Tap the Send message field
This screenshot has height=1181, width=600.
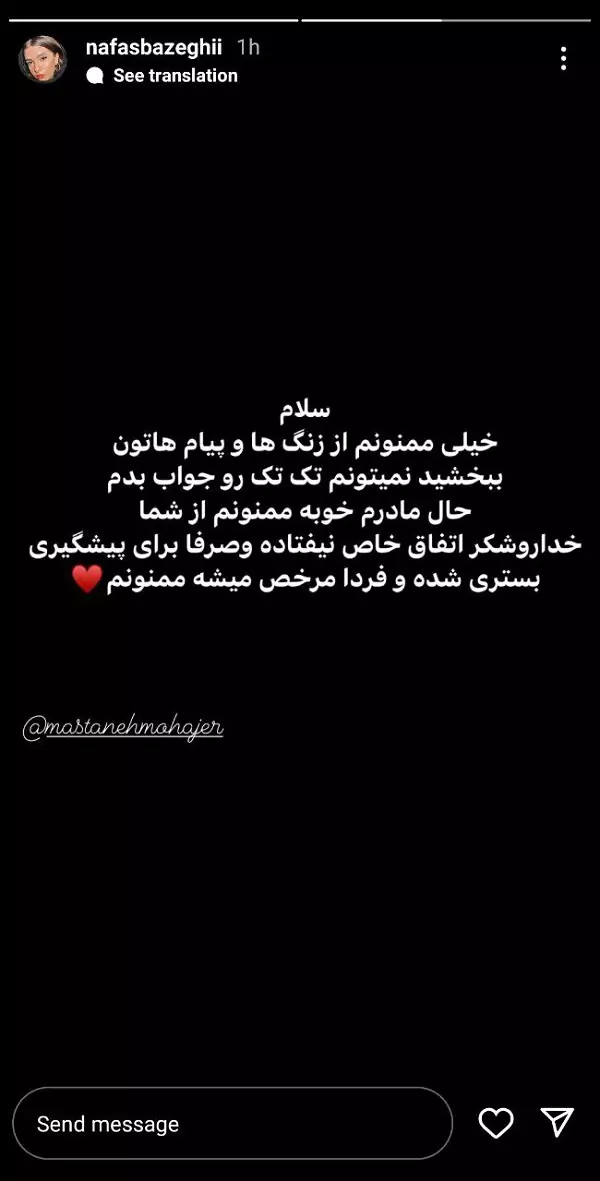coord(232,1123)
